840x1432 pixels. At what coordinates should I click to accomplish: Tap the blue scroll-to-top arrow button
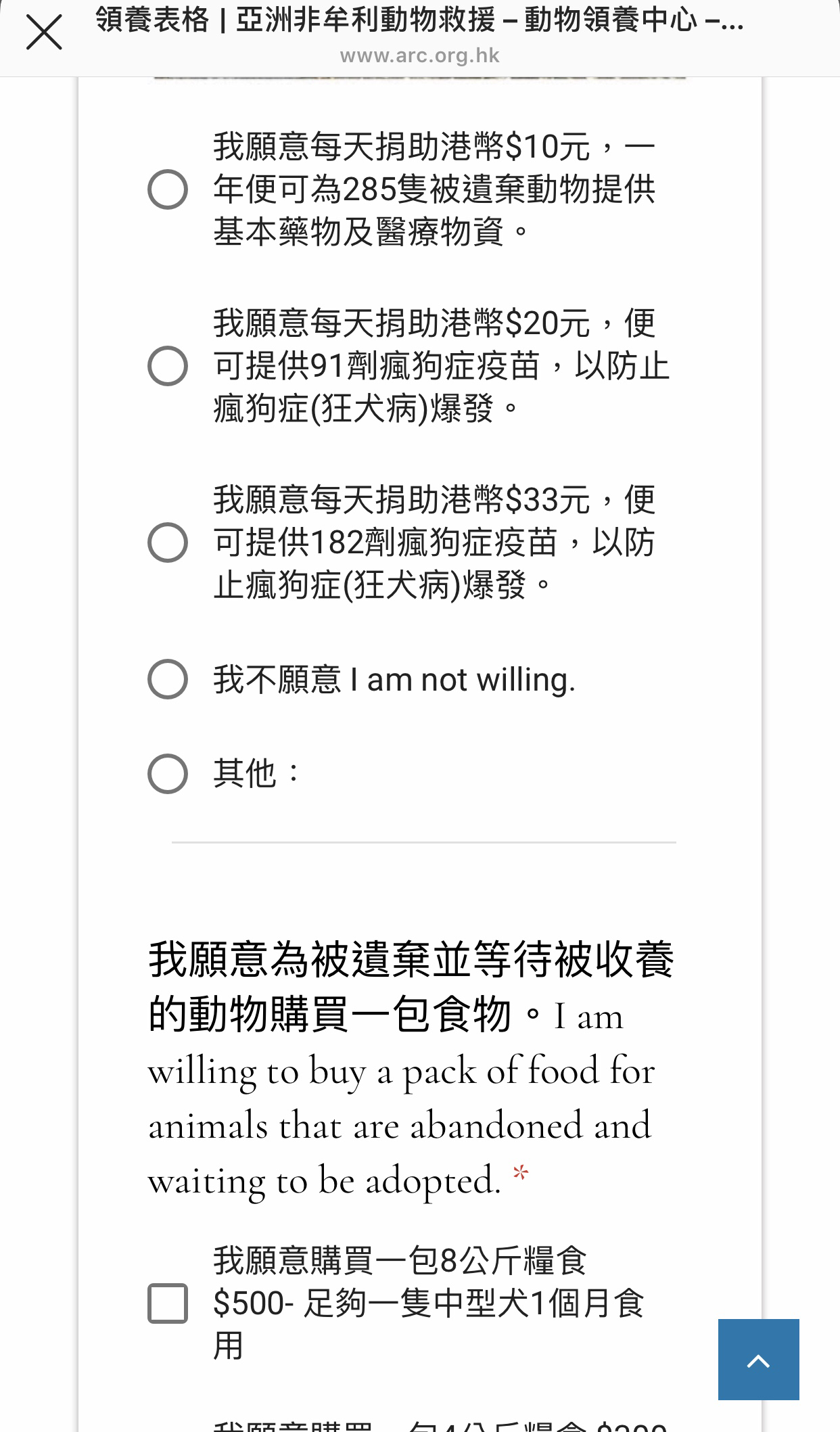(758, 1360)
